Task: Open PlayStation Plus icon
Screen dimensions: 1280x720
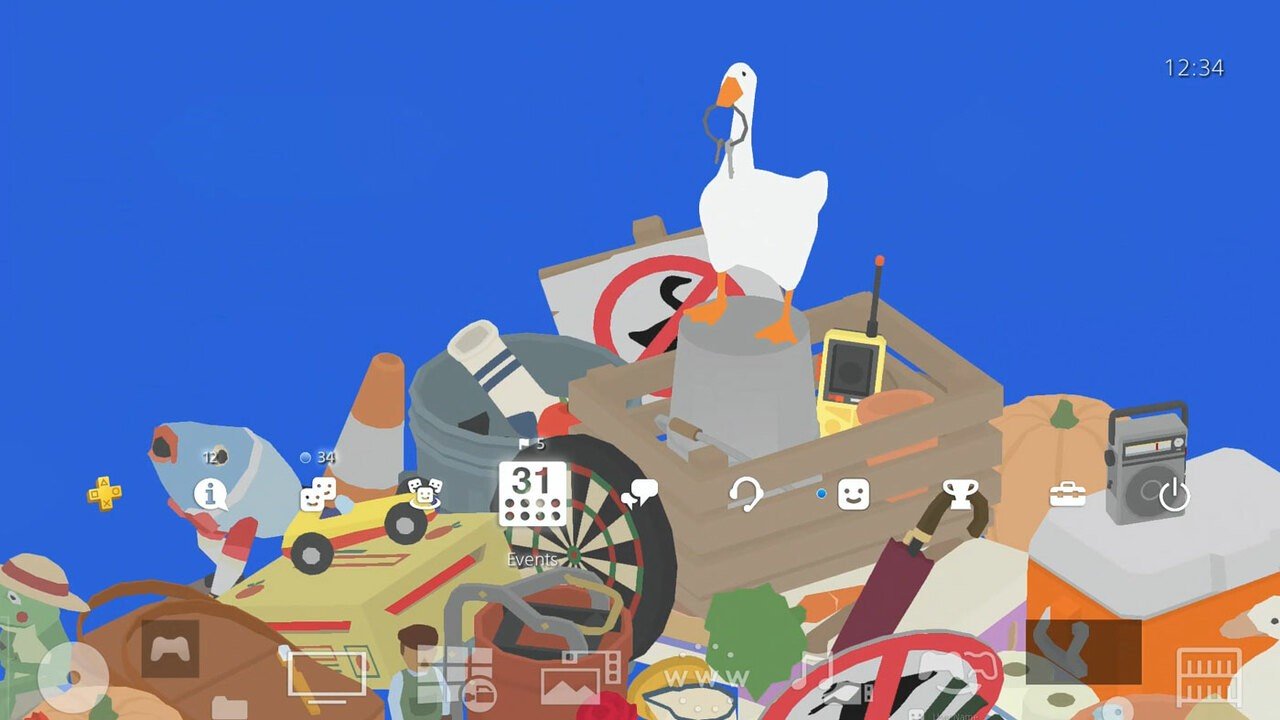Action: coord(104,493)
